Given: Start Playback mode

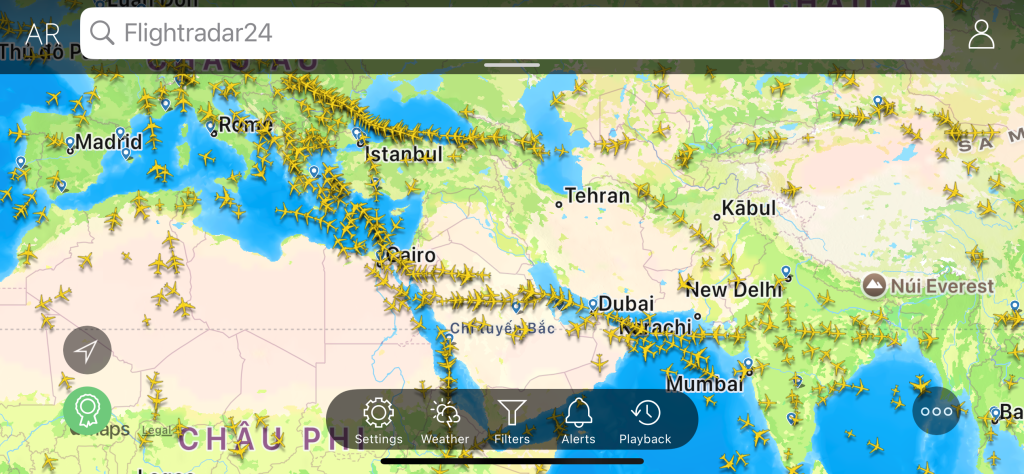Looking at the screenshot, I should click(x=645, y=421).
